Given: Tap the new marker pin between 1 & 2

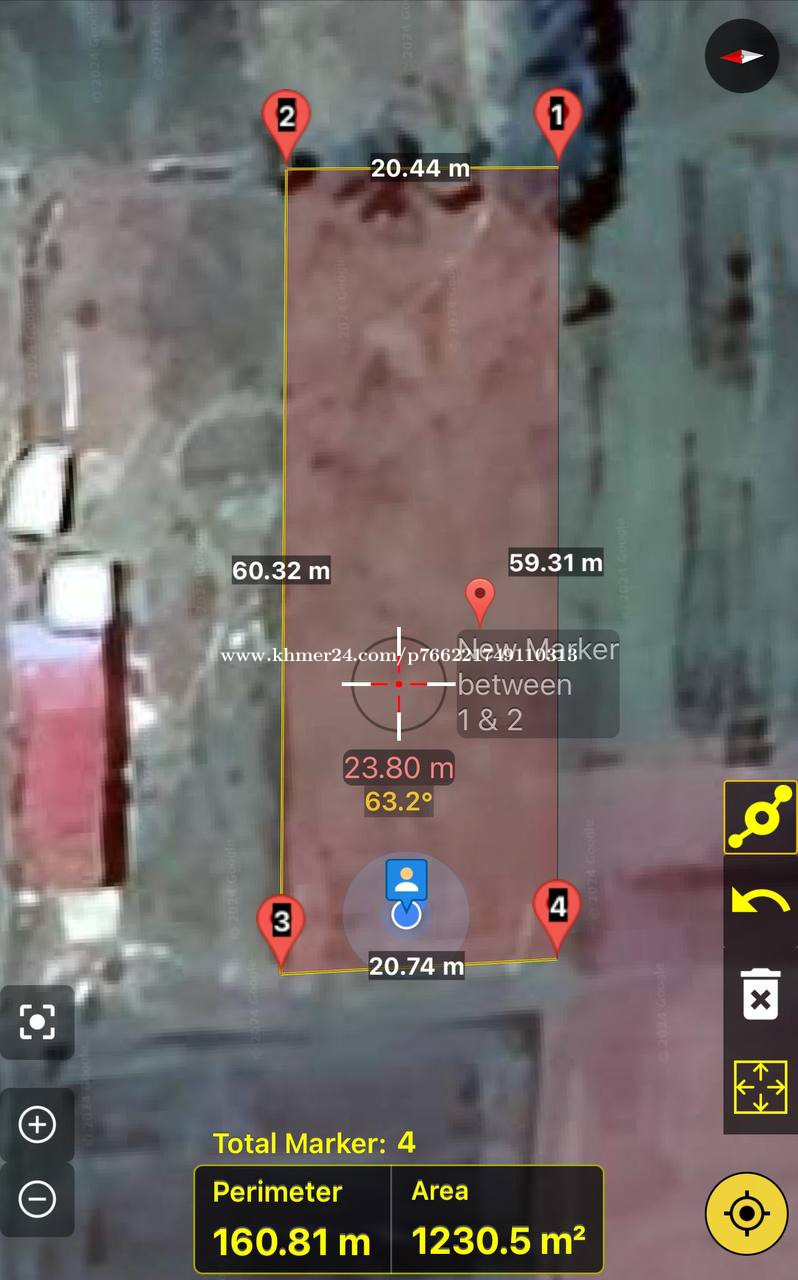Looking at the screenshot, I should 481,602.
